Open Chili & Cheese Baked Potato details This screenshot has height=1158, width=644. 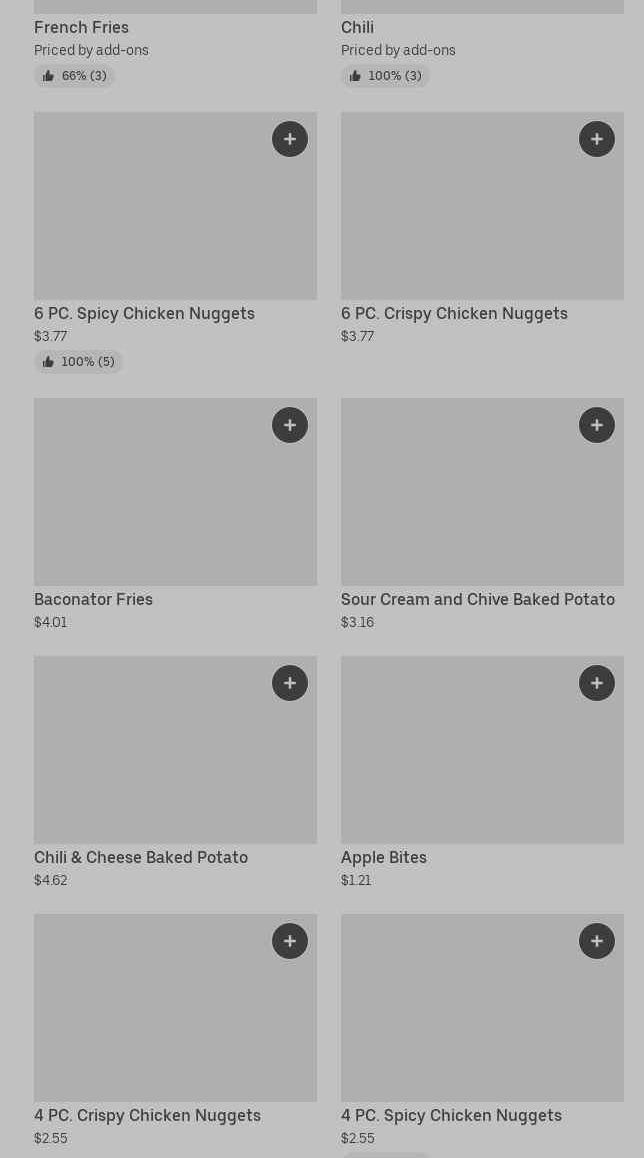[x=141, y=857]
